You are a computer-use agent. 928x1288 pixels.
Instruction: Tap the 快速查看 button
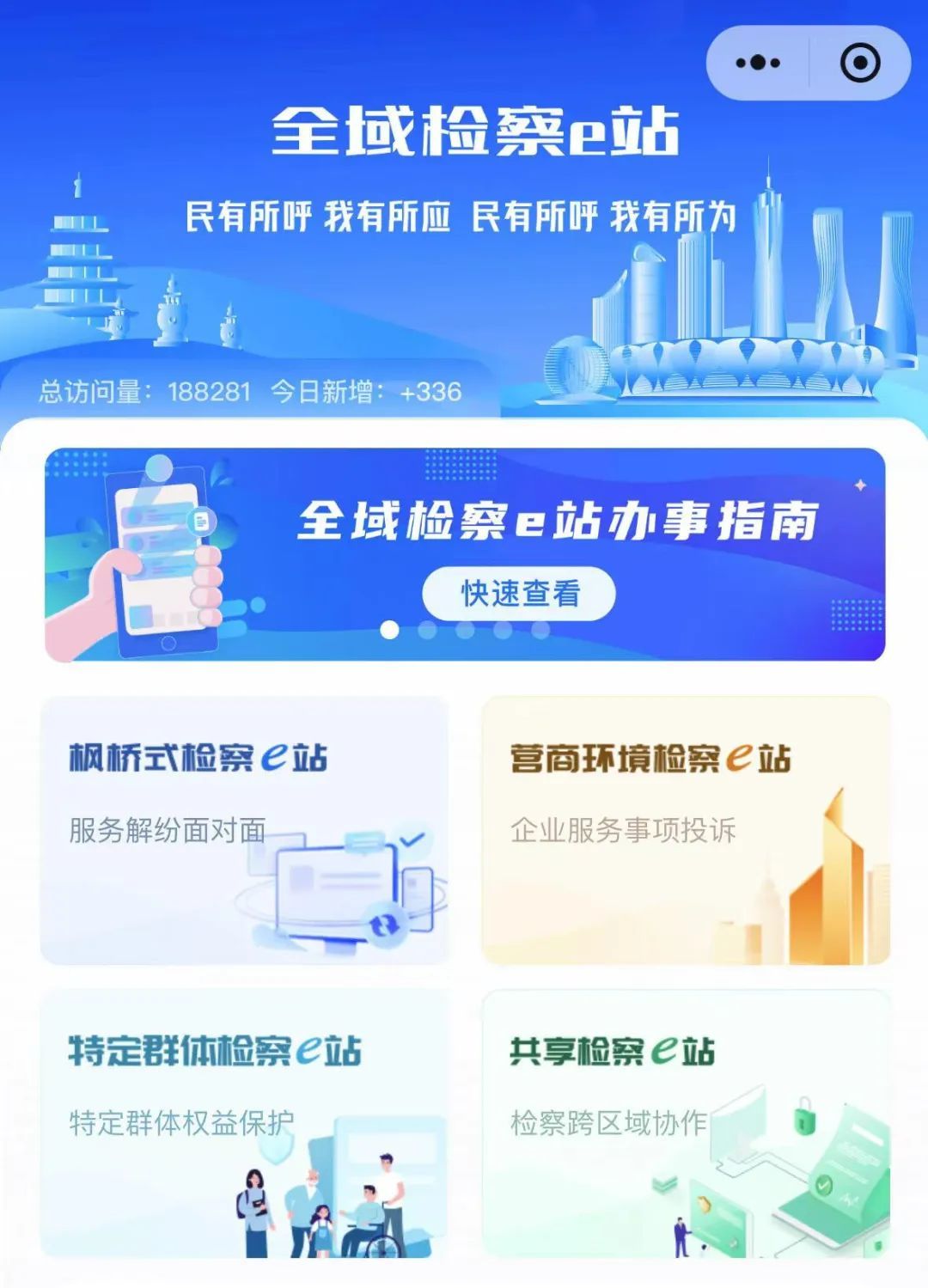(x=519, y=593)
